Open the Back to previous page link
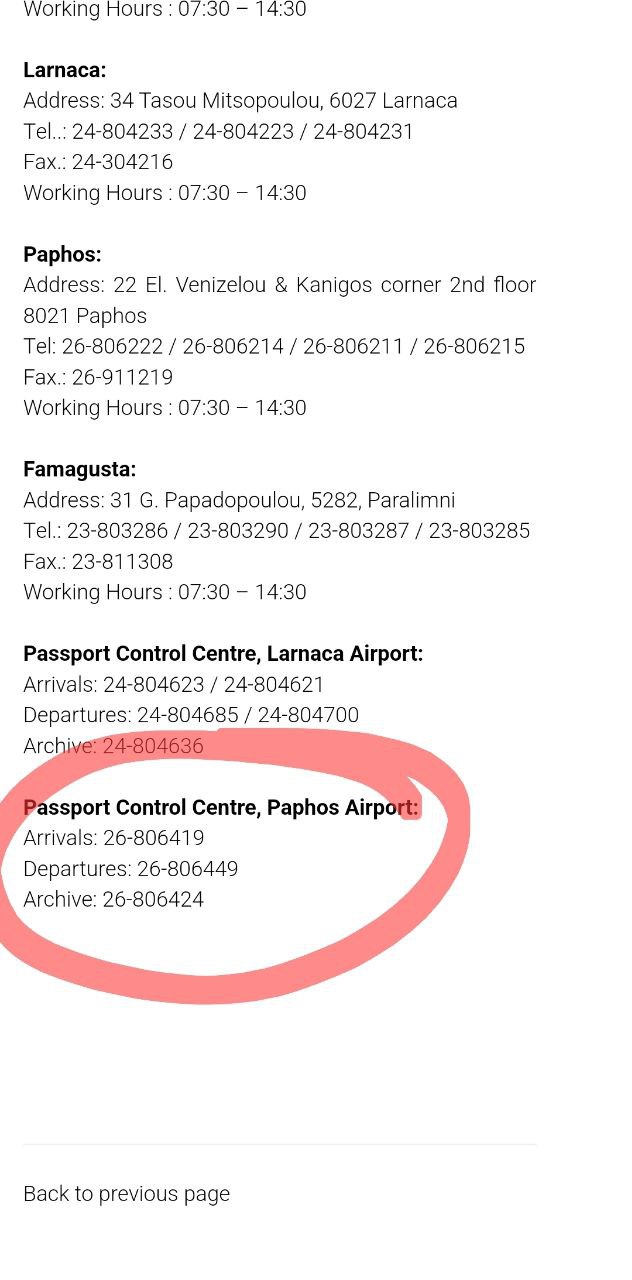 click(127, 1194)
